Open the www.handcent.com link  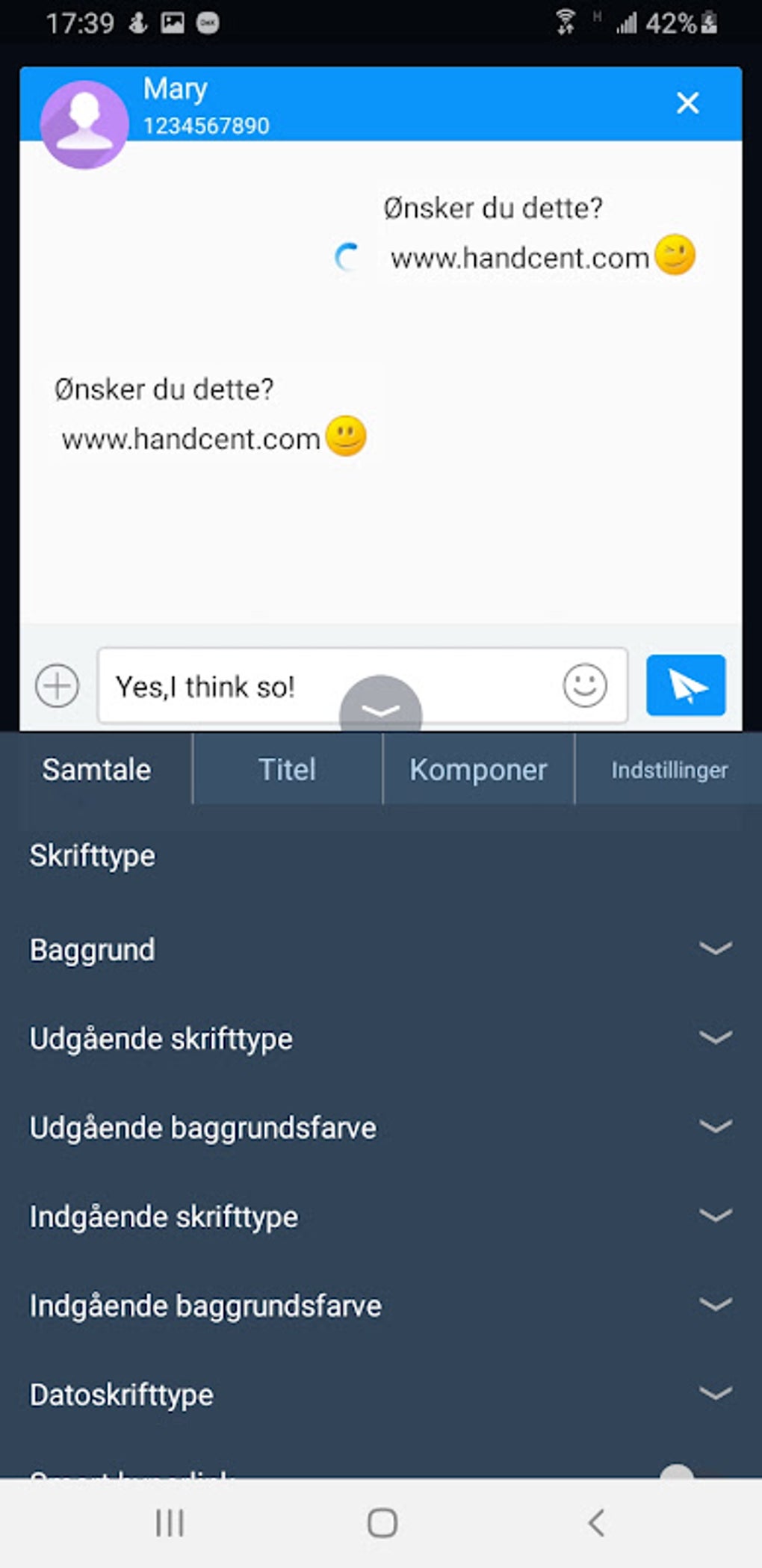coord(189,439)
